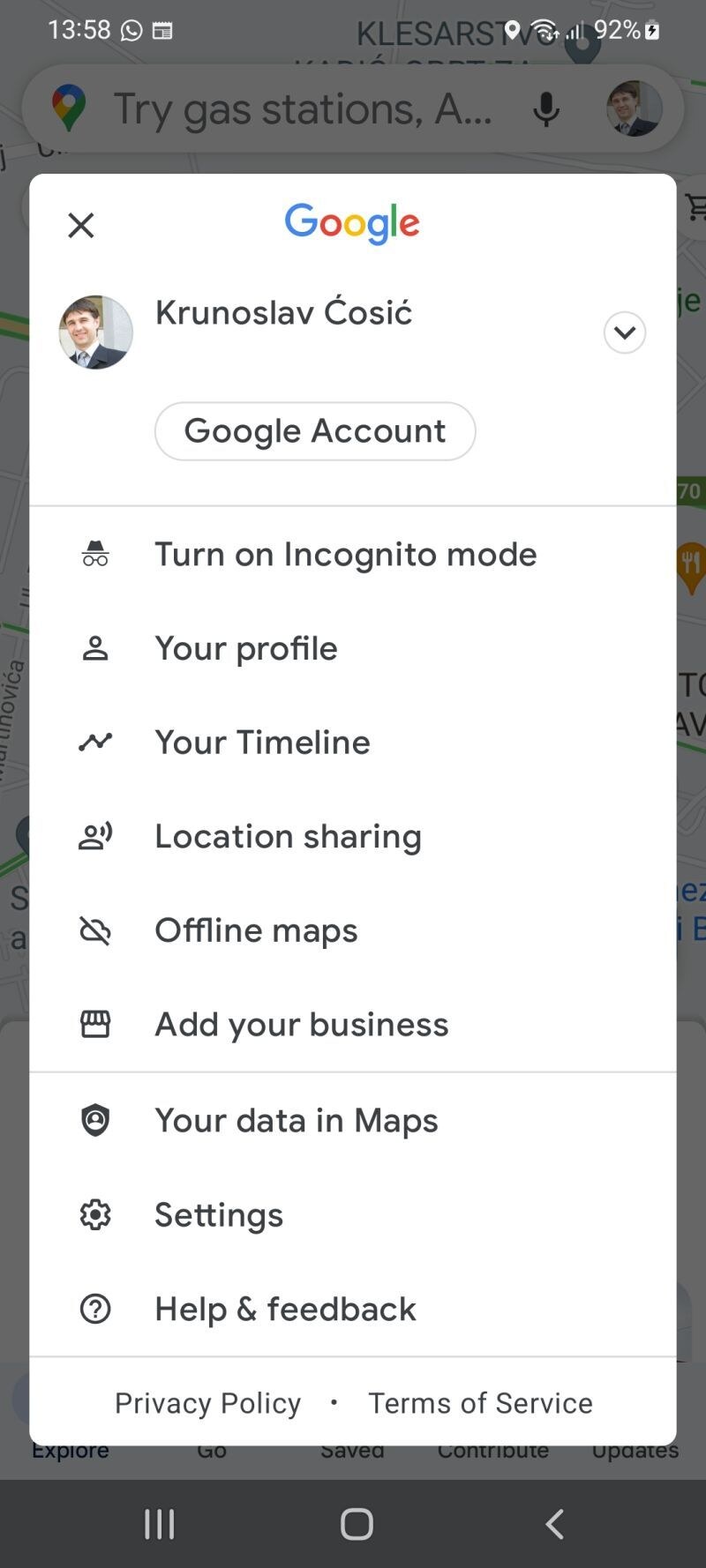Open the Privacy Policy link

[x=207, y=1402]
